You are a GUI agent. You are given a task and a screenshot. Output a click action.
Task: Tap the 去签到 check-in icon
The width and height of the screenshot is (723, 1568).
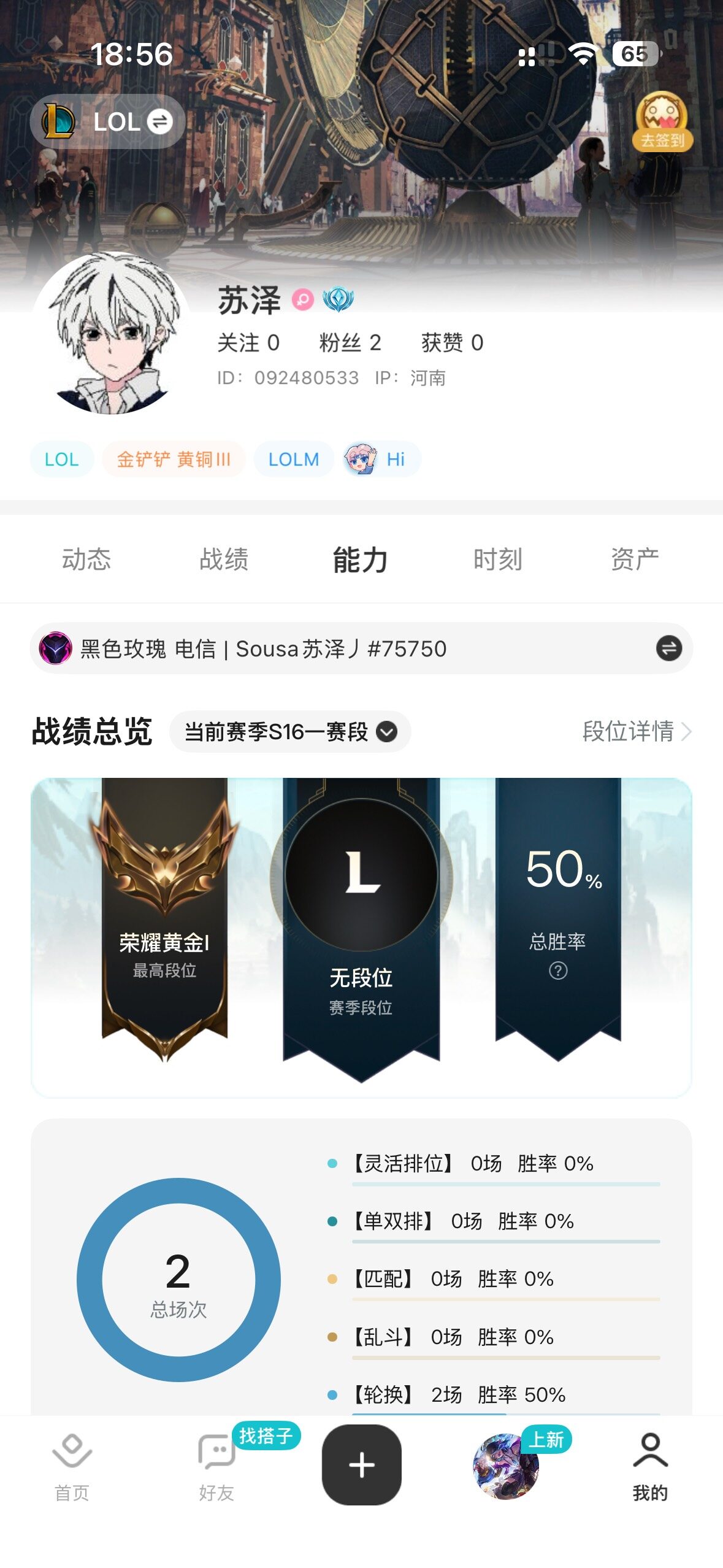(662, 121)
